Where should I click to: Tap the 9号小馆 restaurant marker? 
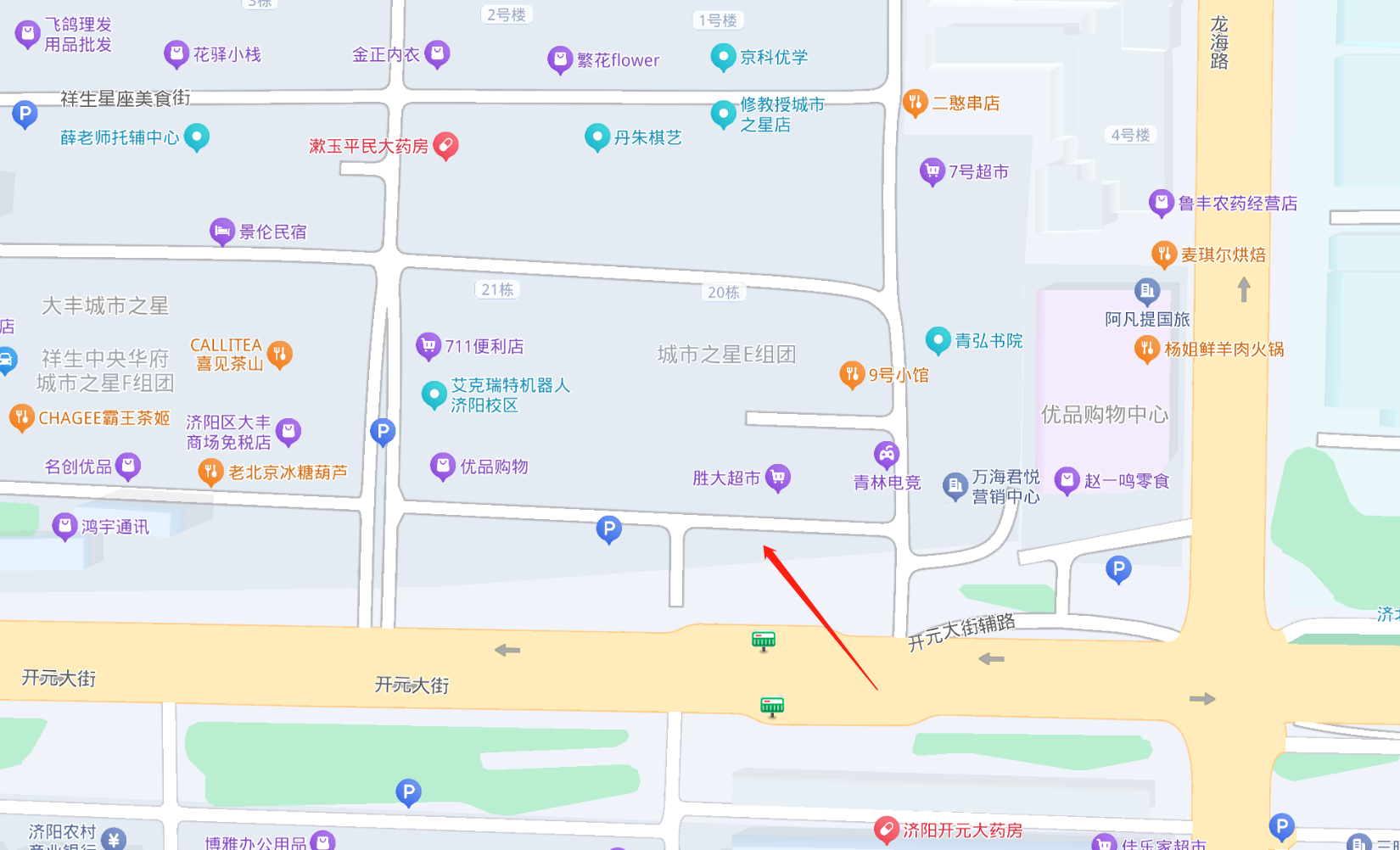pos(852,374)
